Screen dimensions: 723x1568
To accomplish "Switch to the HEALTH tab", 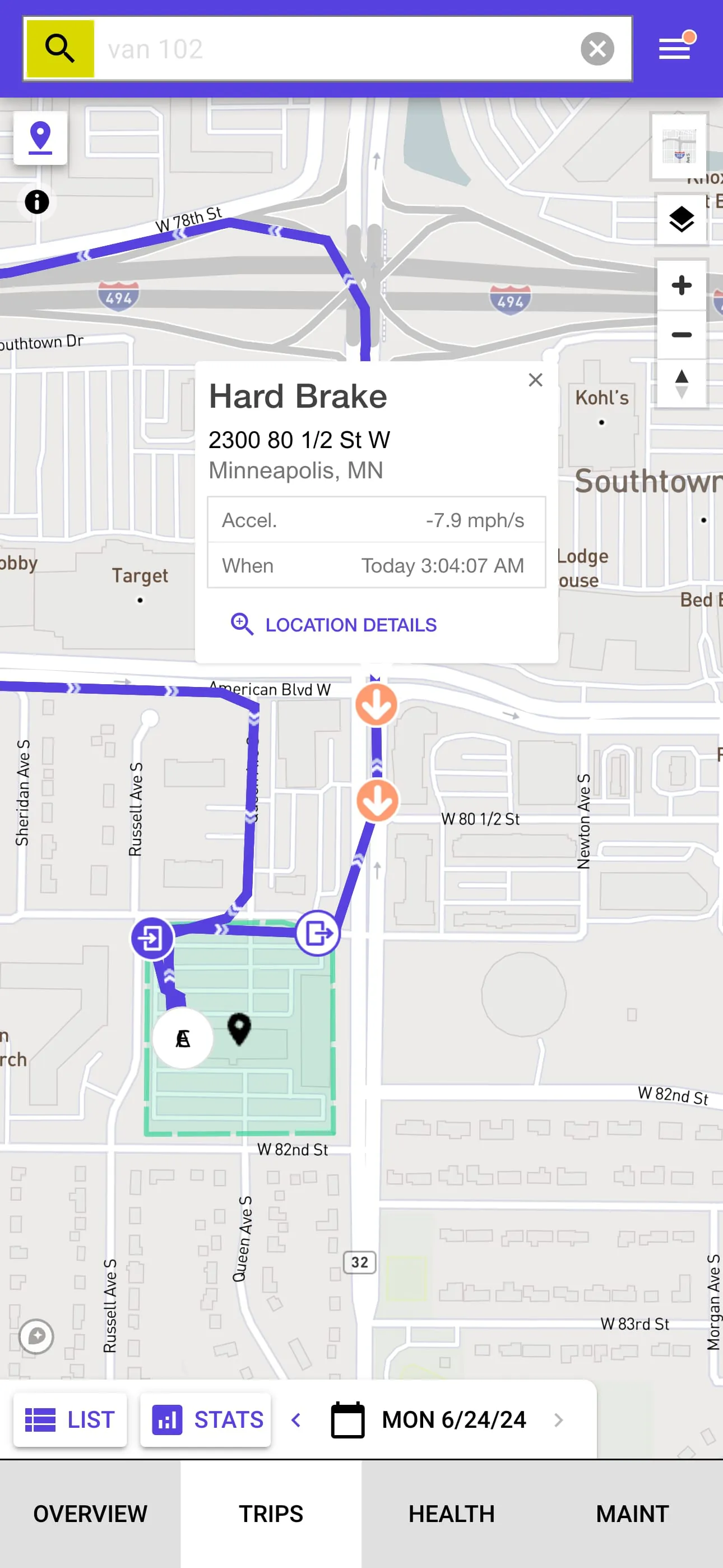I will 452,1513.
